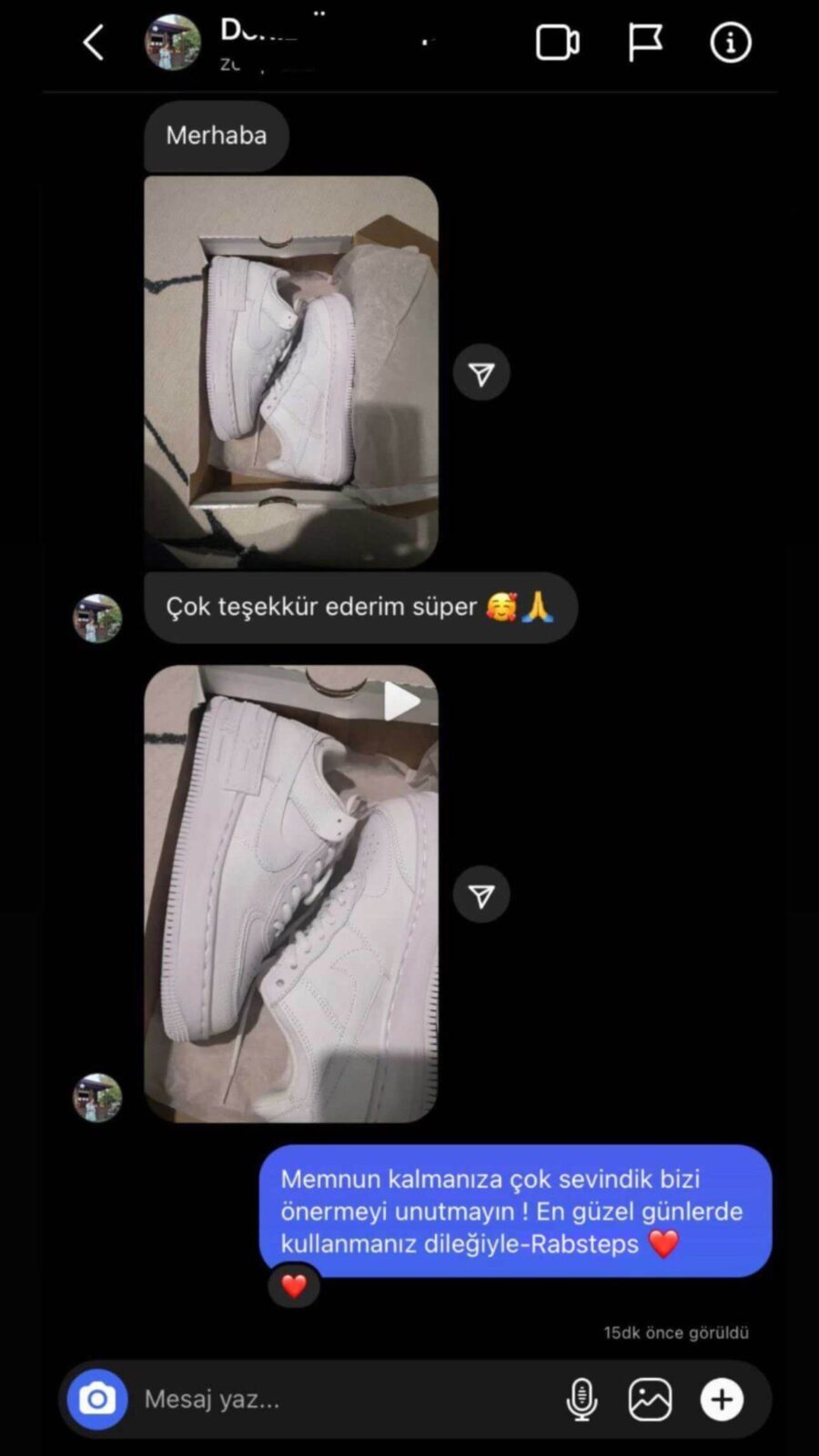
Task: Record a voice message
Action: point(581,1399)
